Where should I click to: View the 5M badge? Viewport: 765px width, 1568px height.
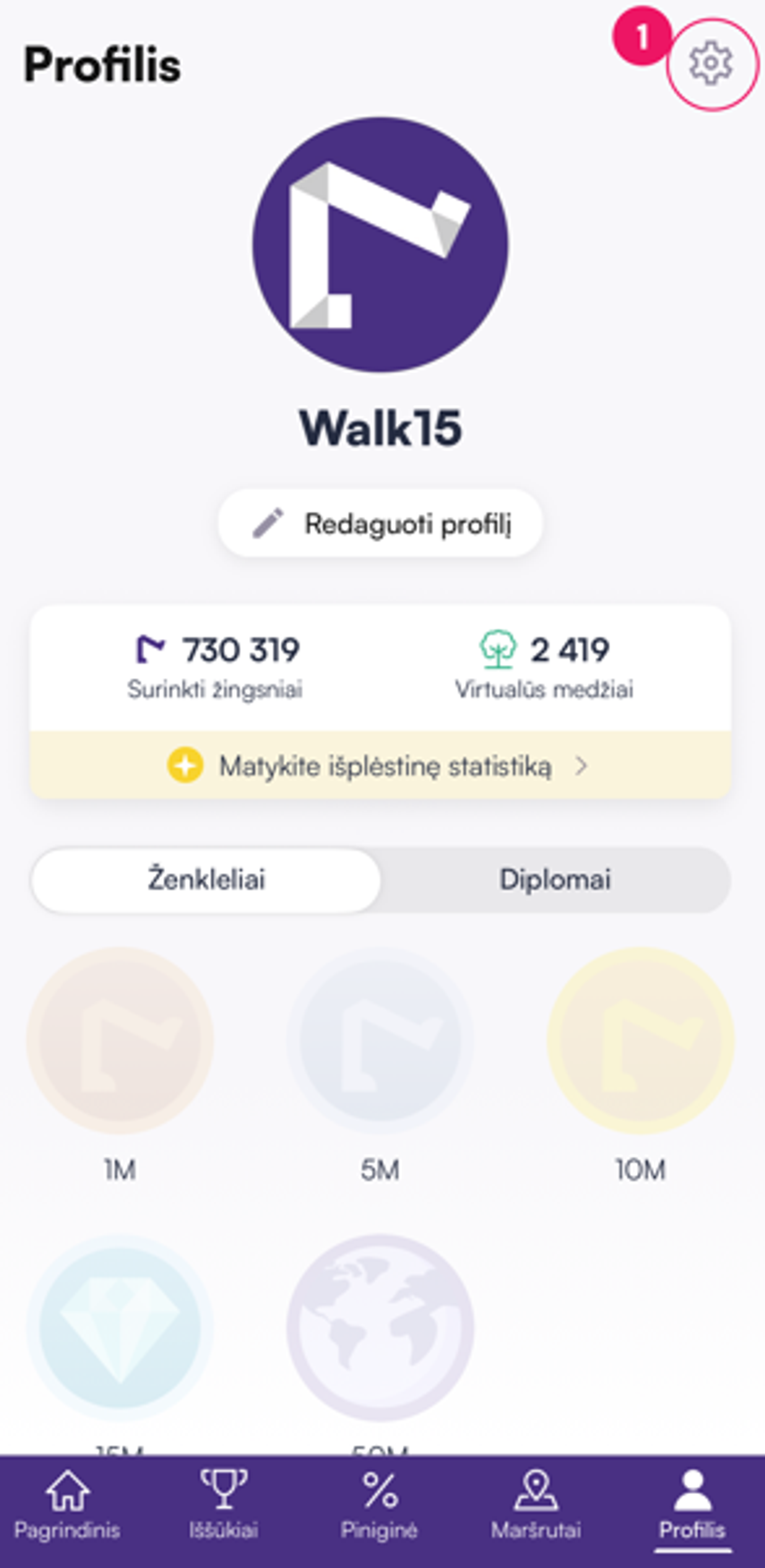tap(380, 1041)
